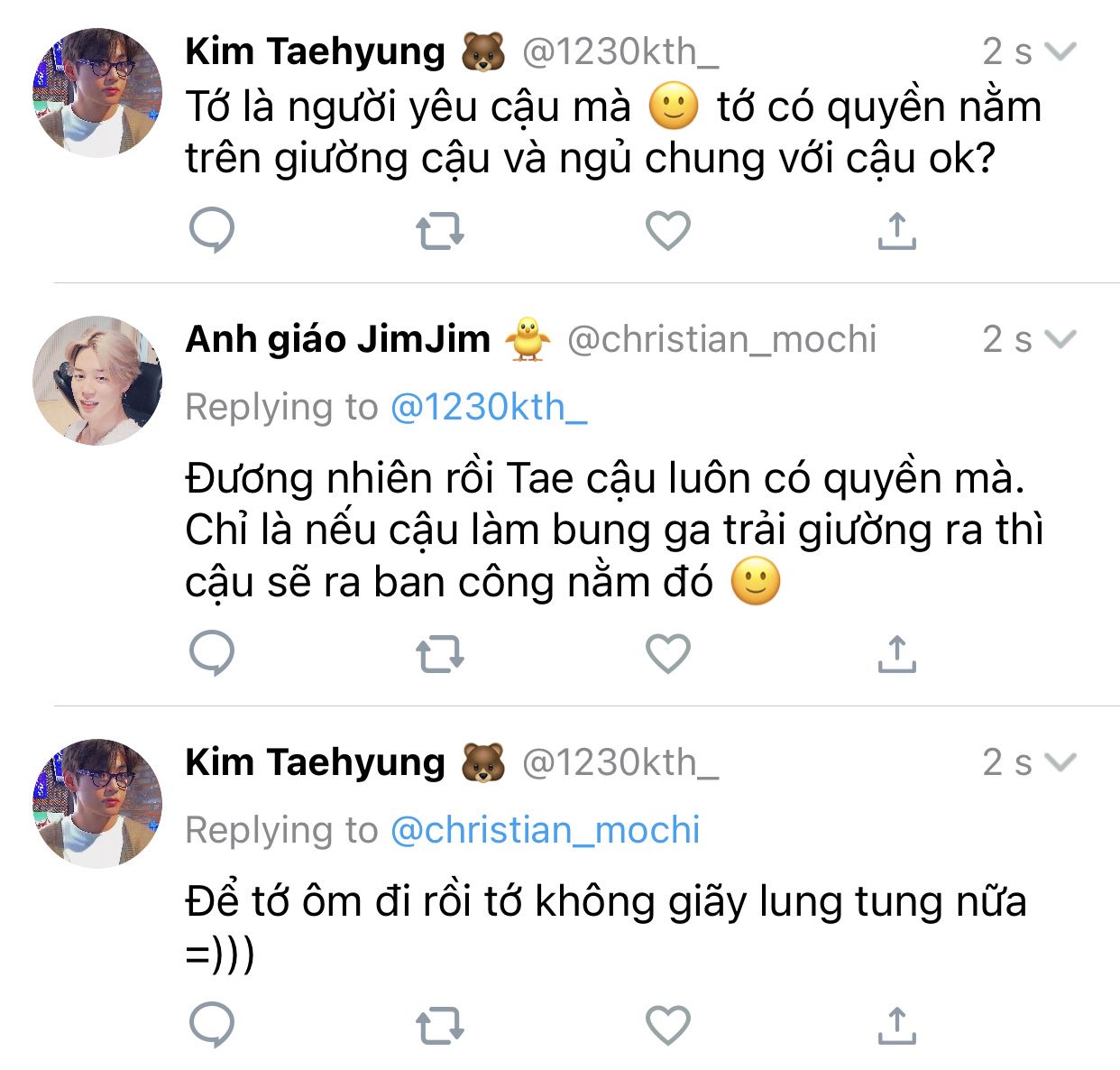Screen dimensions: 1120x1070
Task: Like the first Kim Taehyung tweet
Action: [x=668, y=231]
